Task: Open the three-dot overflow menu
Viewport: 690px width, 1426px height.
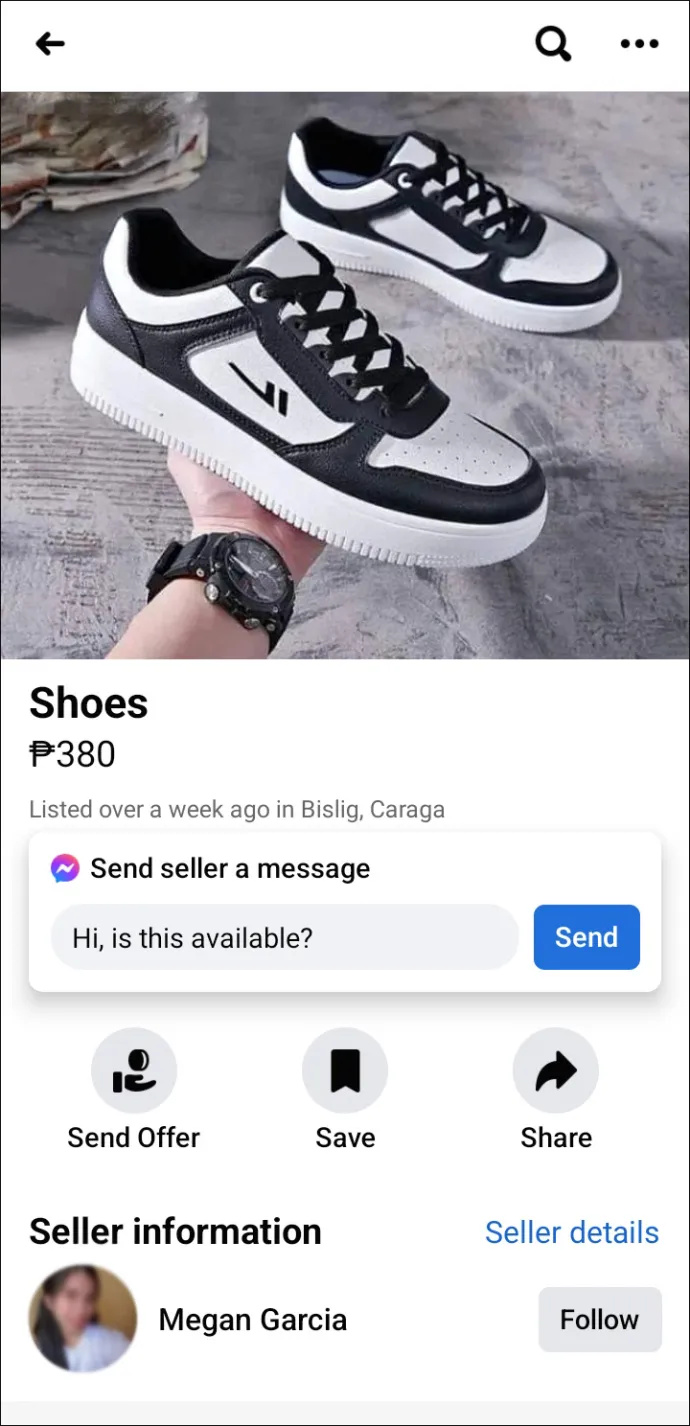Action: pos(640,43)
